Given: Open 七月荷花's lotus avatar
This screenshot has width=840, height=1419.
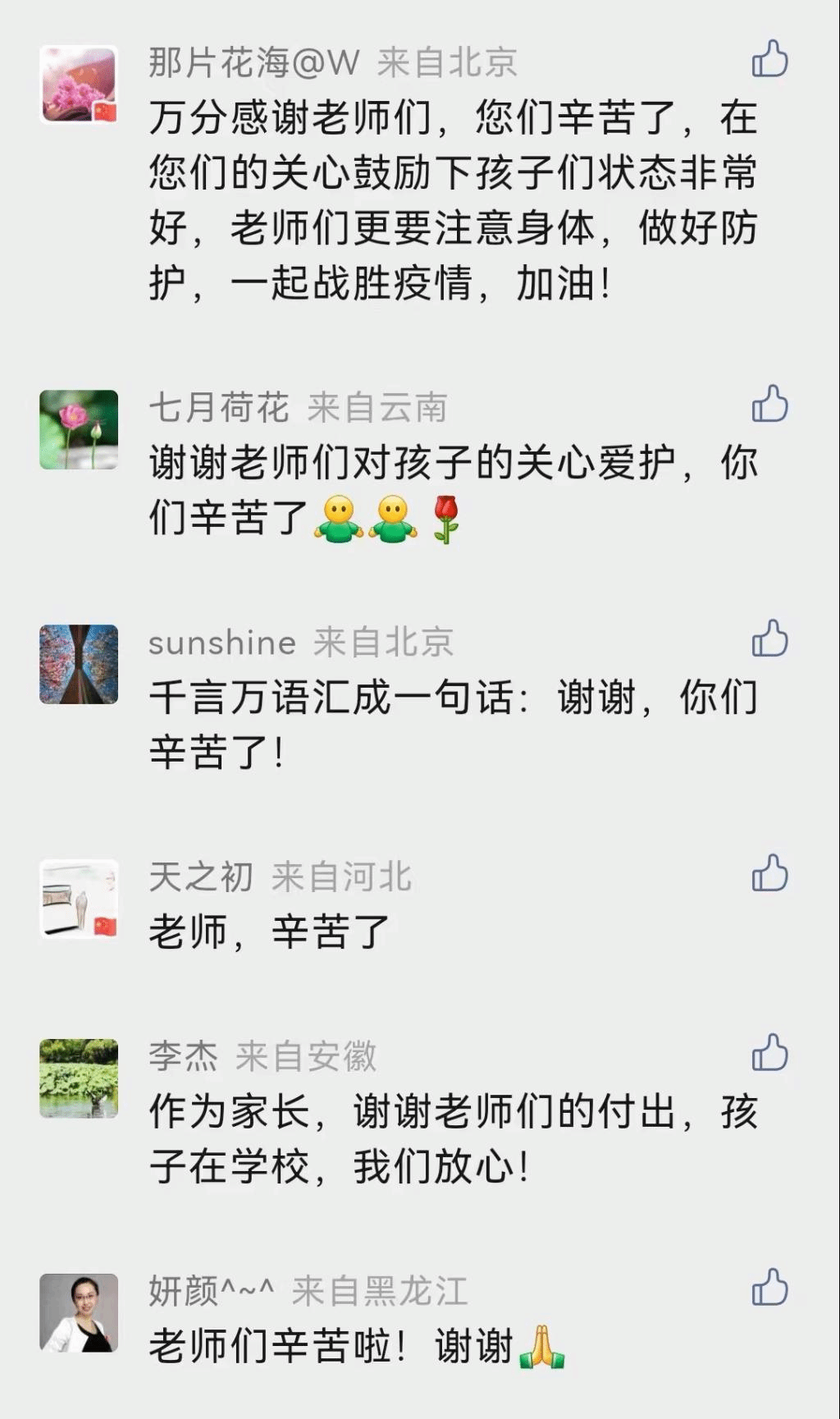Looking at the screenshot, I should [80, 430].
